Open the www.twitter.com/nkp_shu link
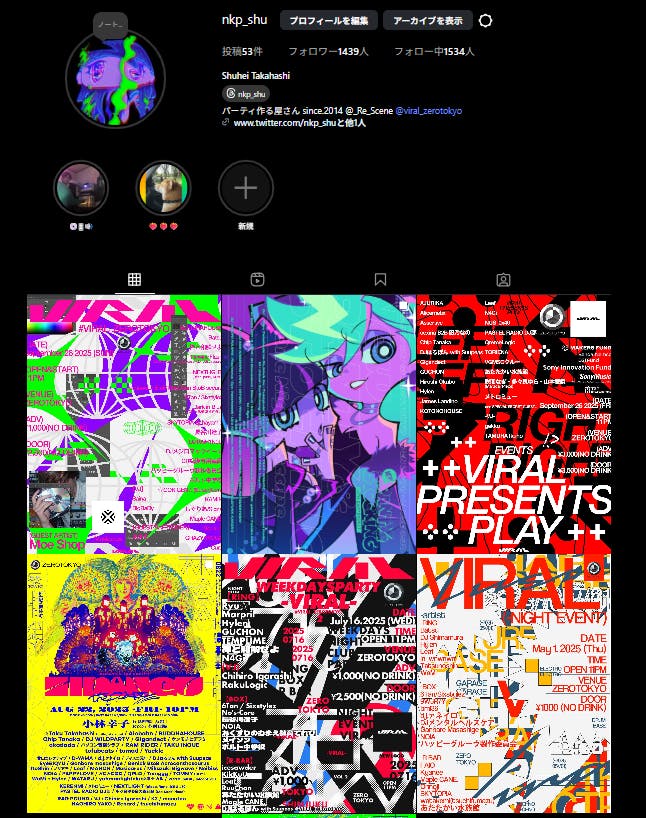 point(284,123)
